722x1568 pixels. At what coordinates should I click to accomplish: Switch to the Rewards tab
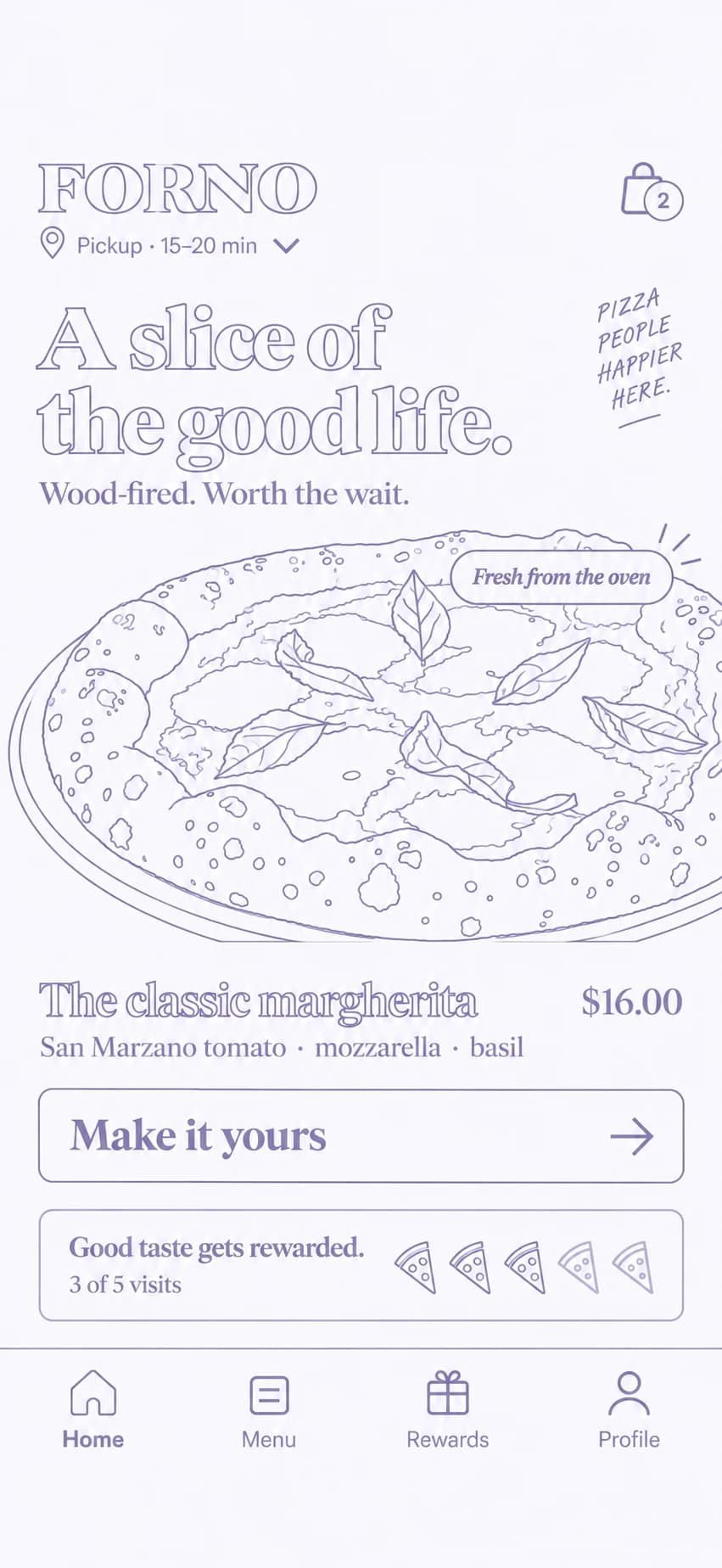point(448,1410)
